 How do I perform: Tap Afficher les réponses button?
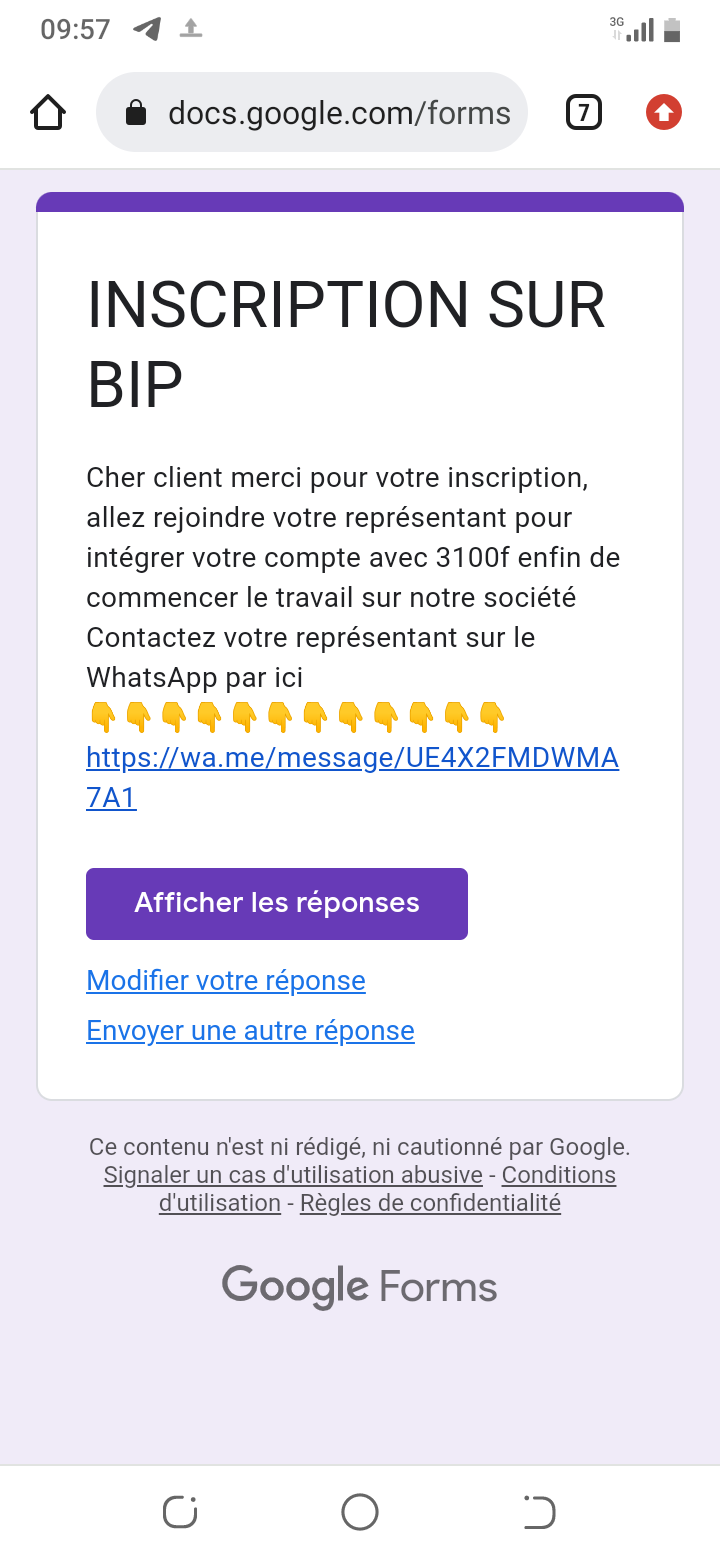click(277, 904)
